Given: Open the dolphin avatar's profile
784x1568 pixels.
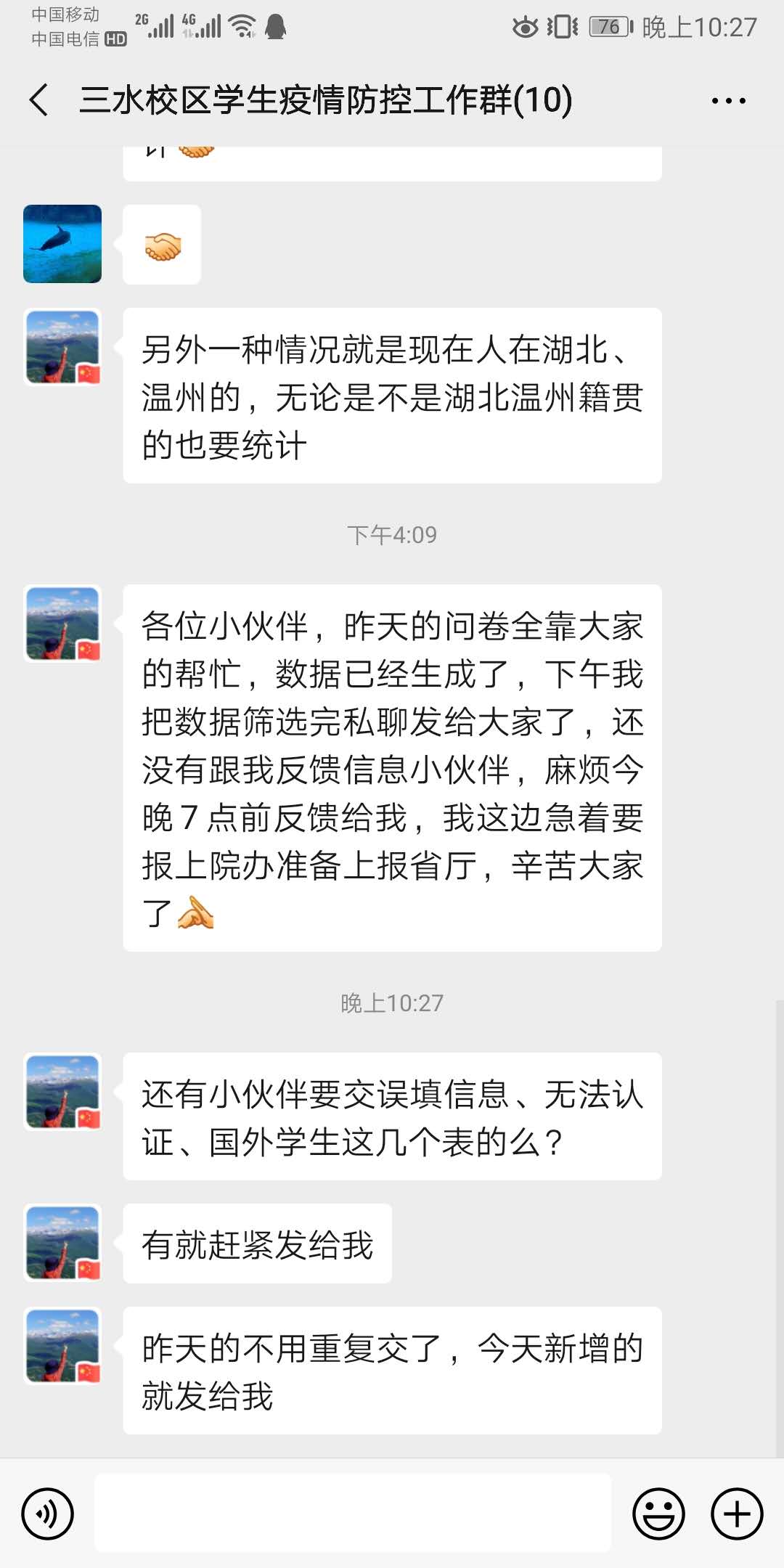Looking at the screenshot, I should (62, 244).
